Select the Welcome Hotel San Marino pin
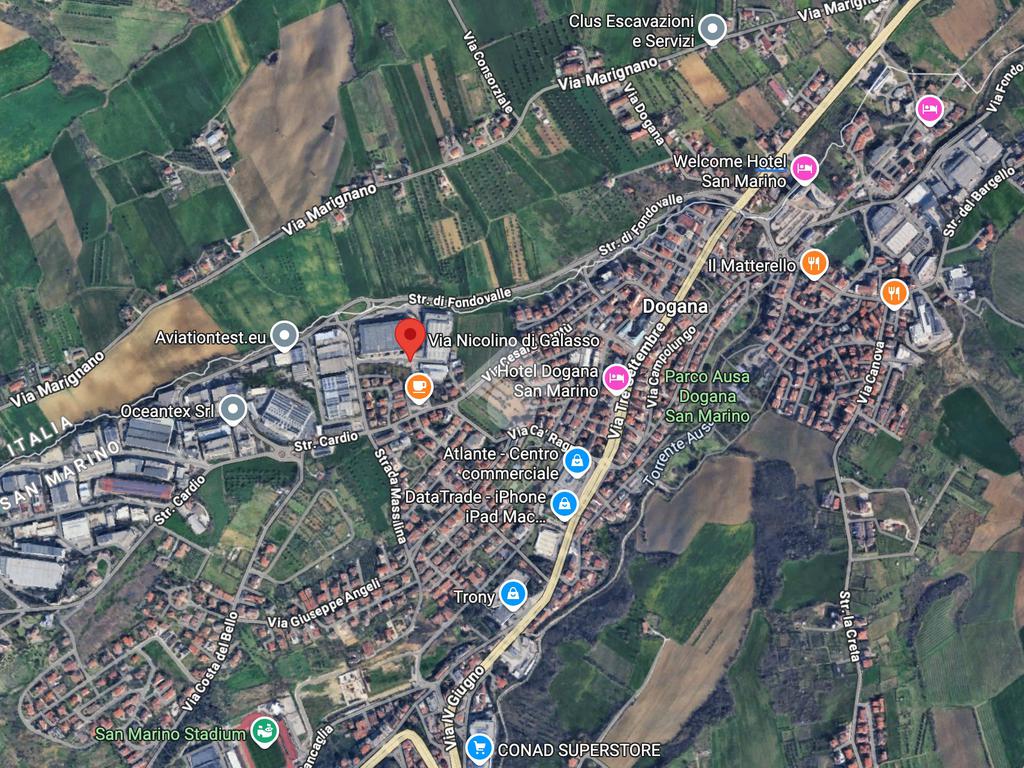This screenshot has width=1024, height=768. point(804,169)
